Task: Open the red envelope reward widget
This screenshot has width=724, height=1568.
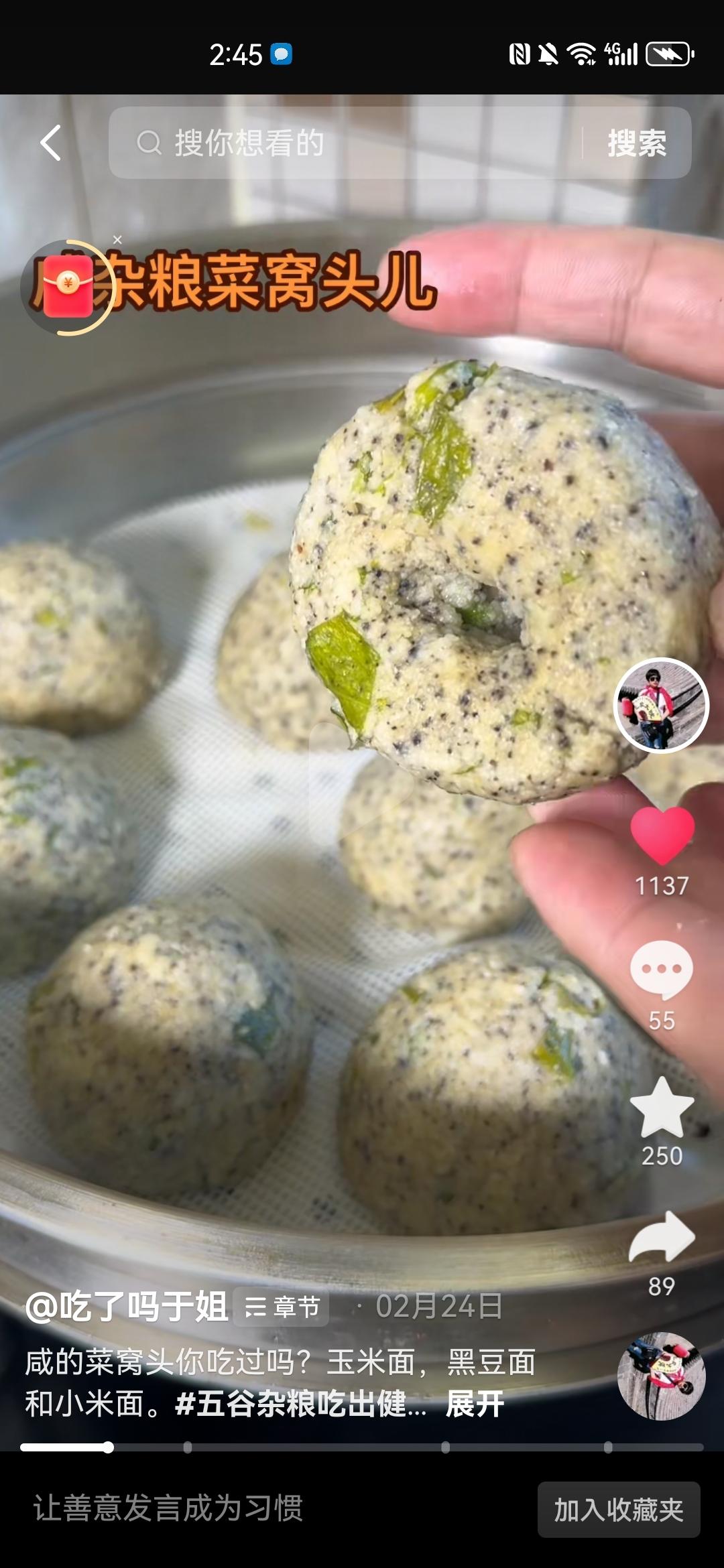Action: pyautogui.click(x=68, y=287)
